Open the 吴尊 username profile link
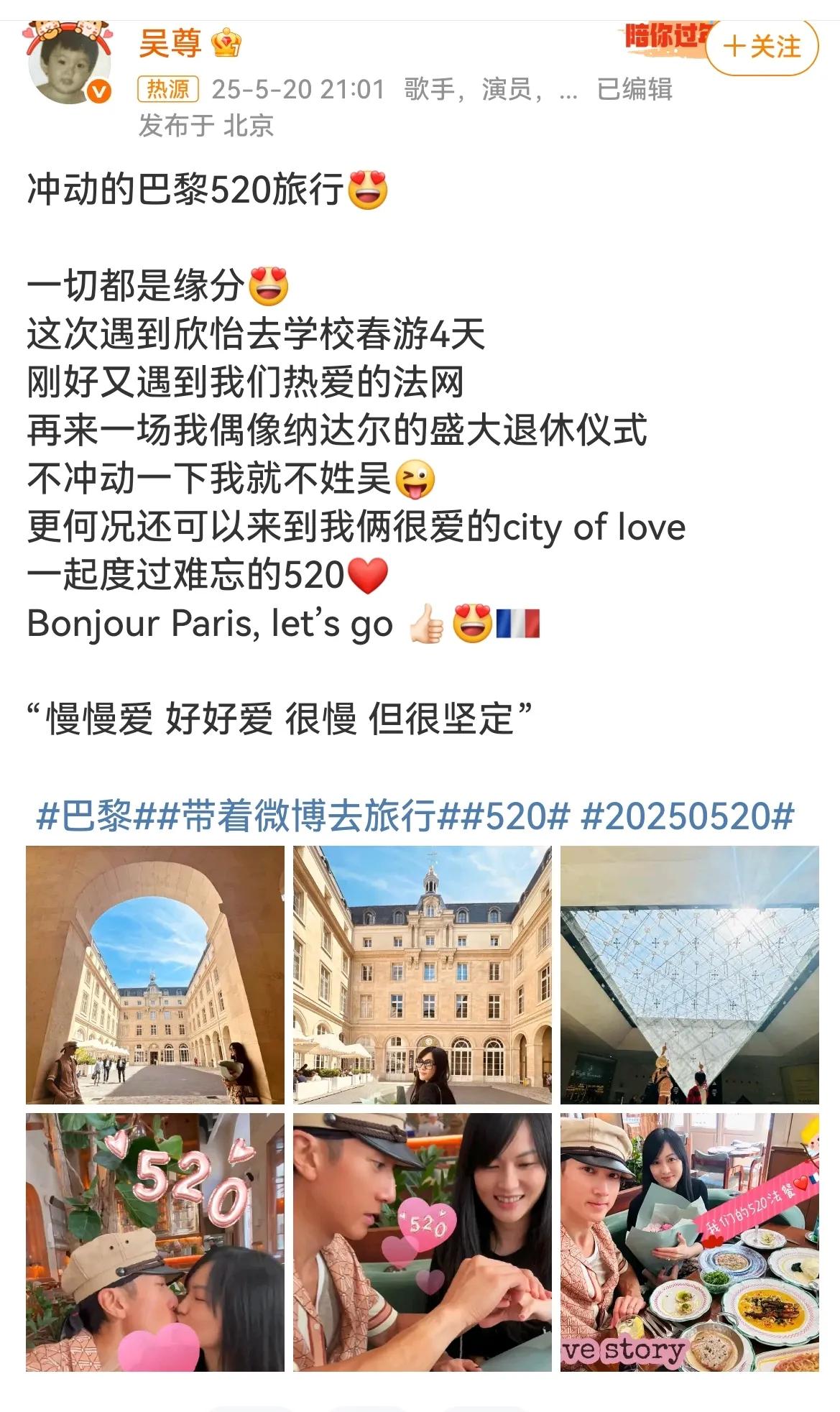The width and height of the screenshot is (840, 1412). 170,45
